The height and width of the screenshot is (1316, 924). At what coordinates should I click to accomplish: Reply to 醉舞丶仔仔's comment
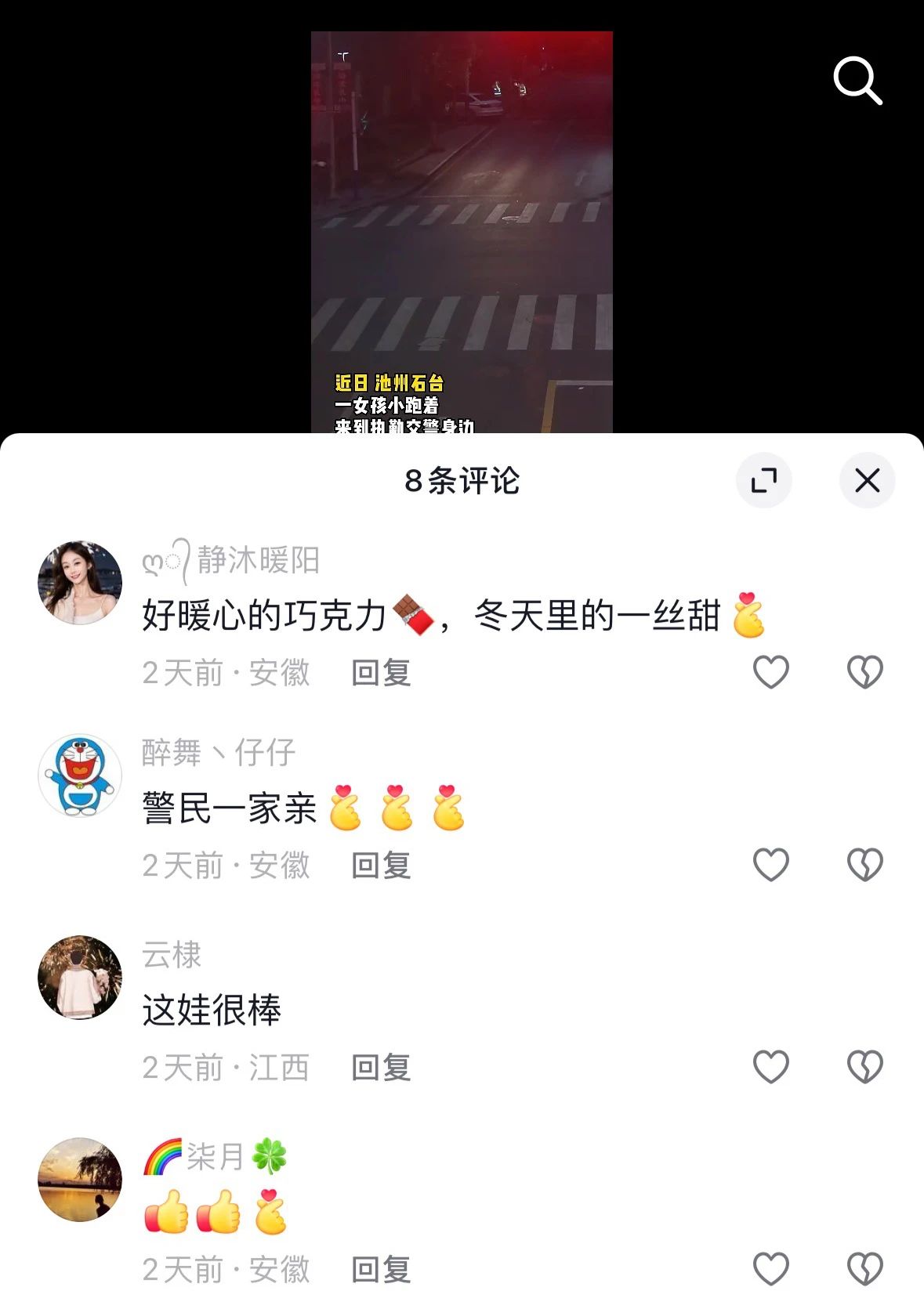381,866
